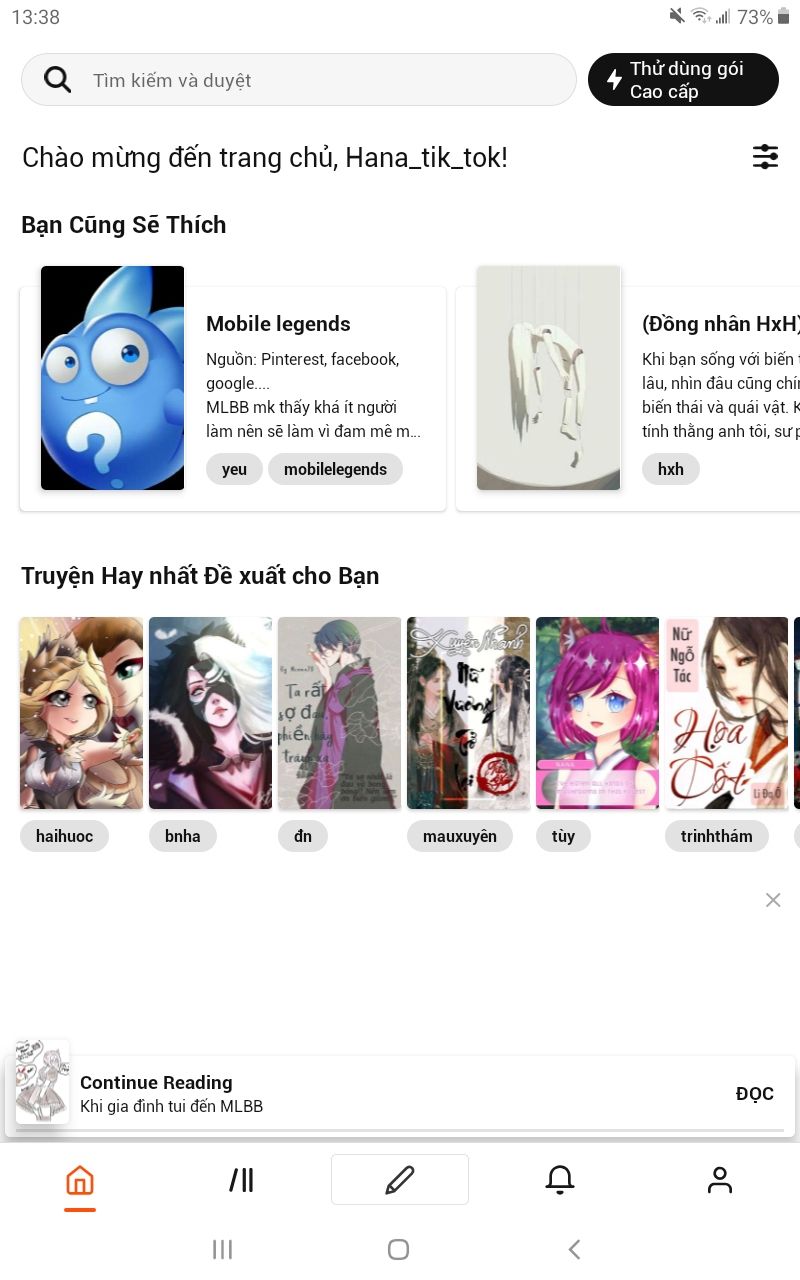The width and height of the screenshot is (800, 1280).
Task: Open the white clothes cover story card
Action: click(628, 389)
